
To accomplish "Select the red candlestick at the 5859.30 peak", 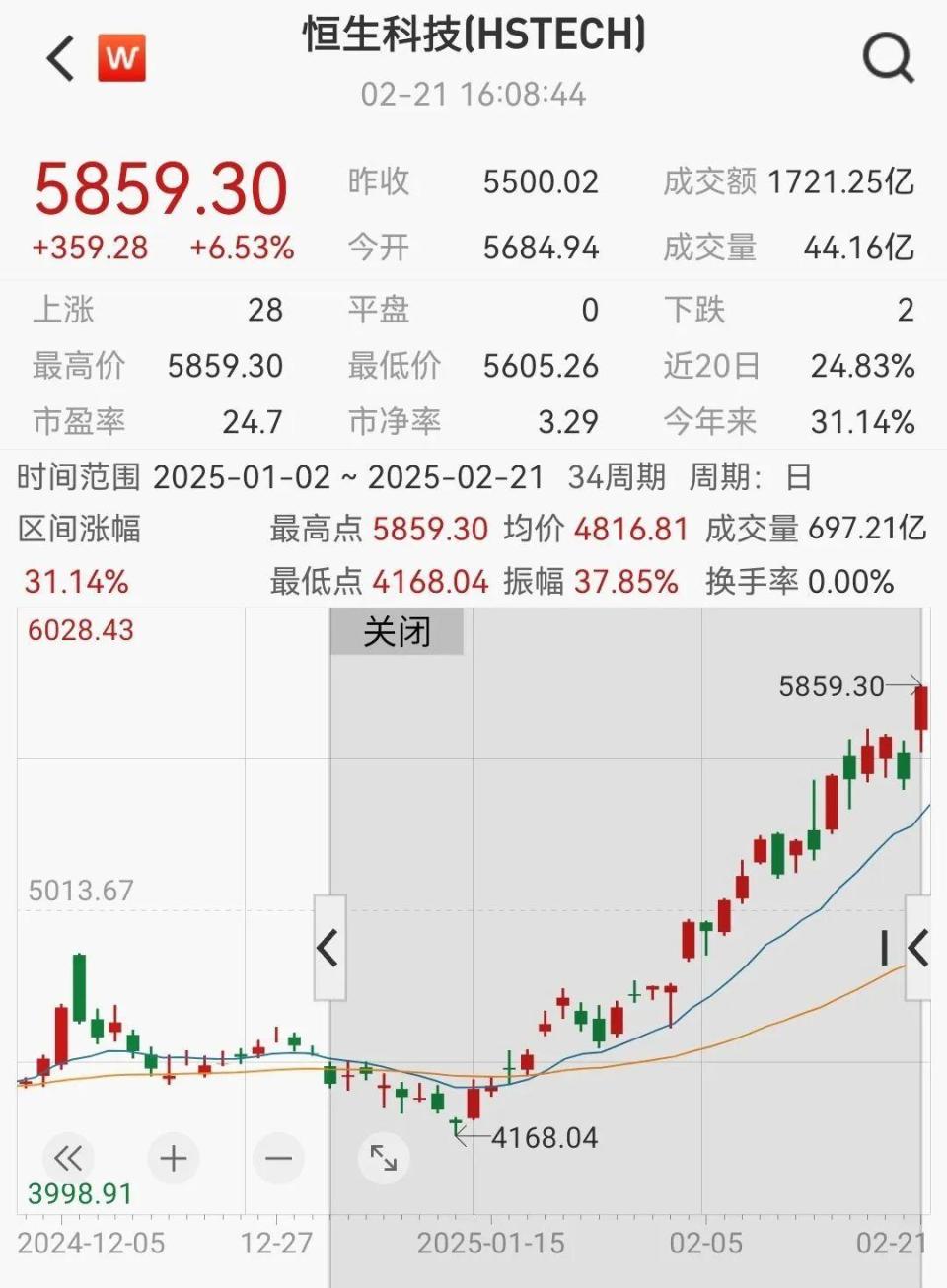I will tap(919, 705).
